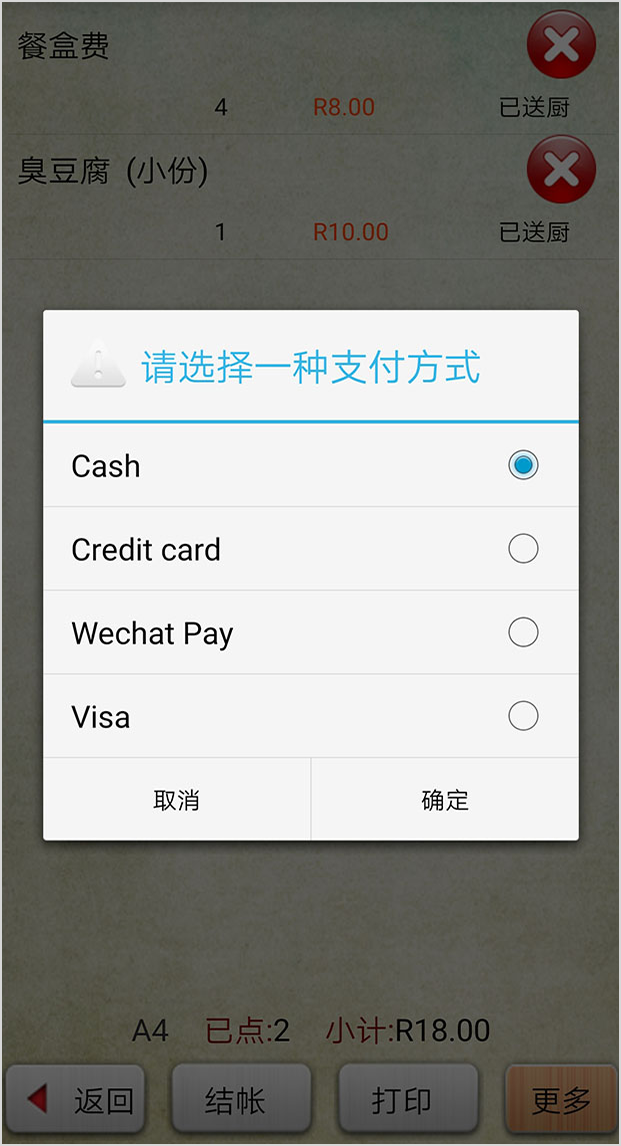The width and height of the screenshot is (621, 1146).
Task: Select Cash as the payment method
Action: click(x=310, y=466)
